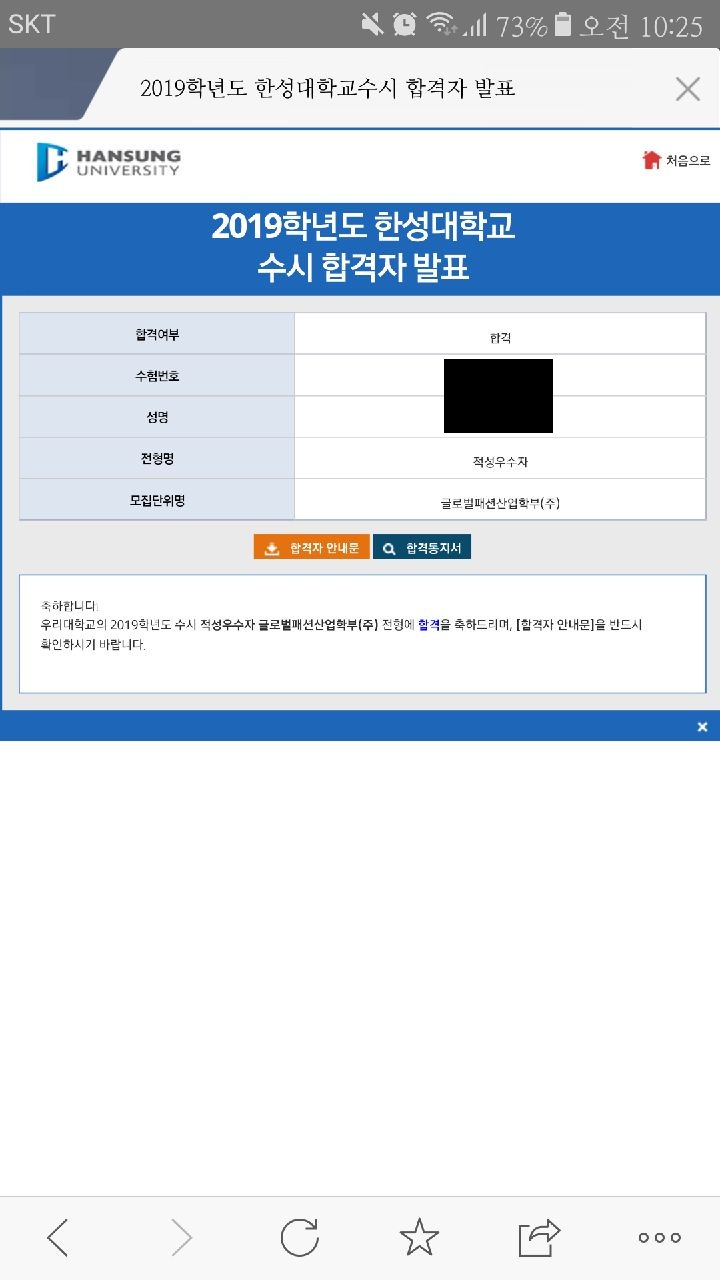Go to 처음으로 home link

(677, 160)
